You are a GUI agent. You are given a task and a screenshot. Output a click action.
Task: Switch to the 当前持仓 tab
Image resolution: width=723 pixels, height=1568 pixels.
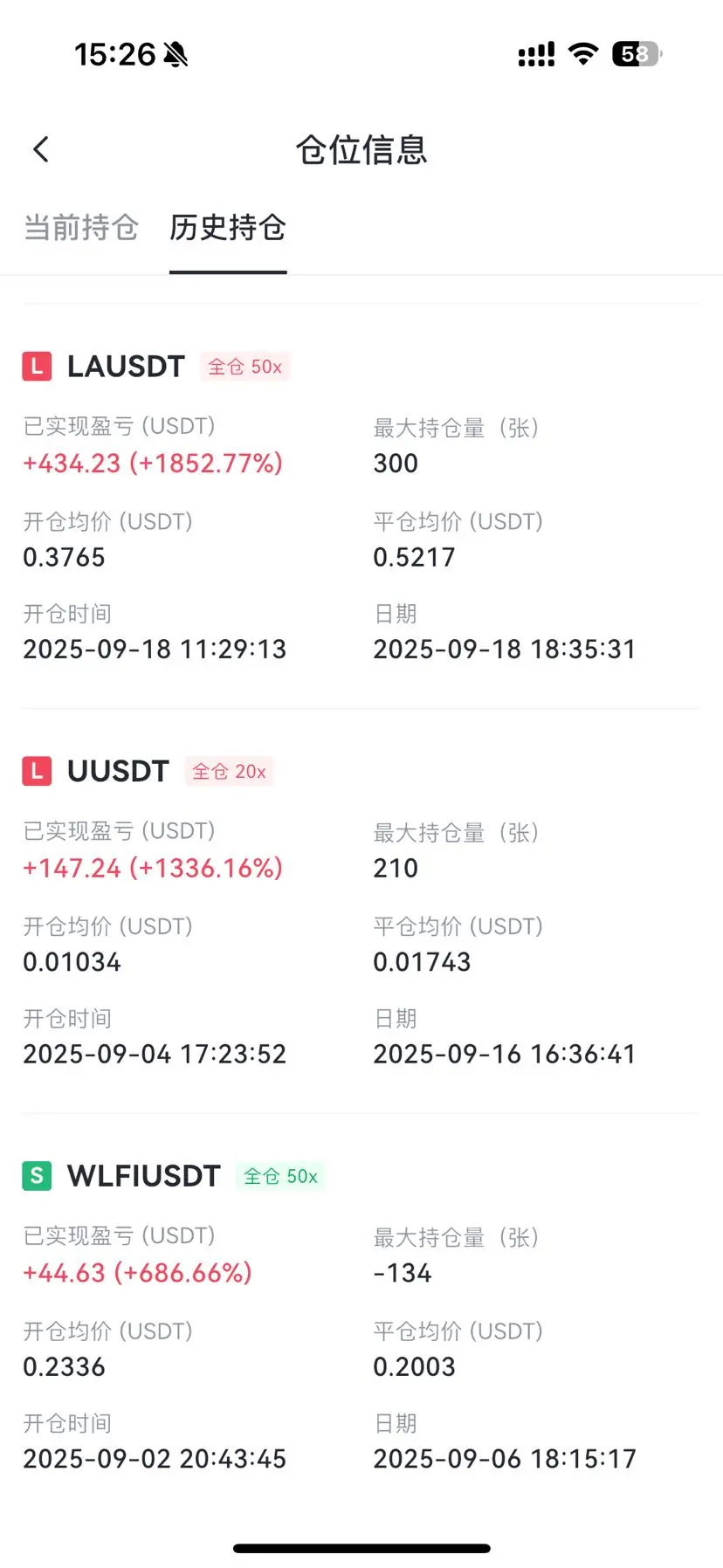(x=81, y=228)
